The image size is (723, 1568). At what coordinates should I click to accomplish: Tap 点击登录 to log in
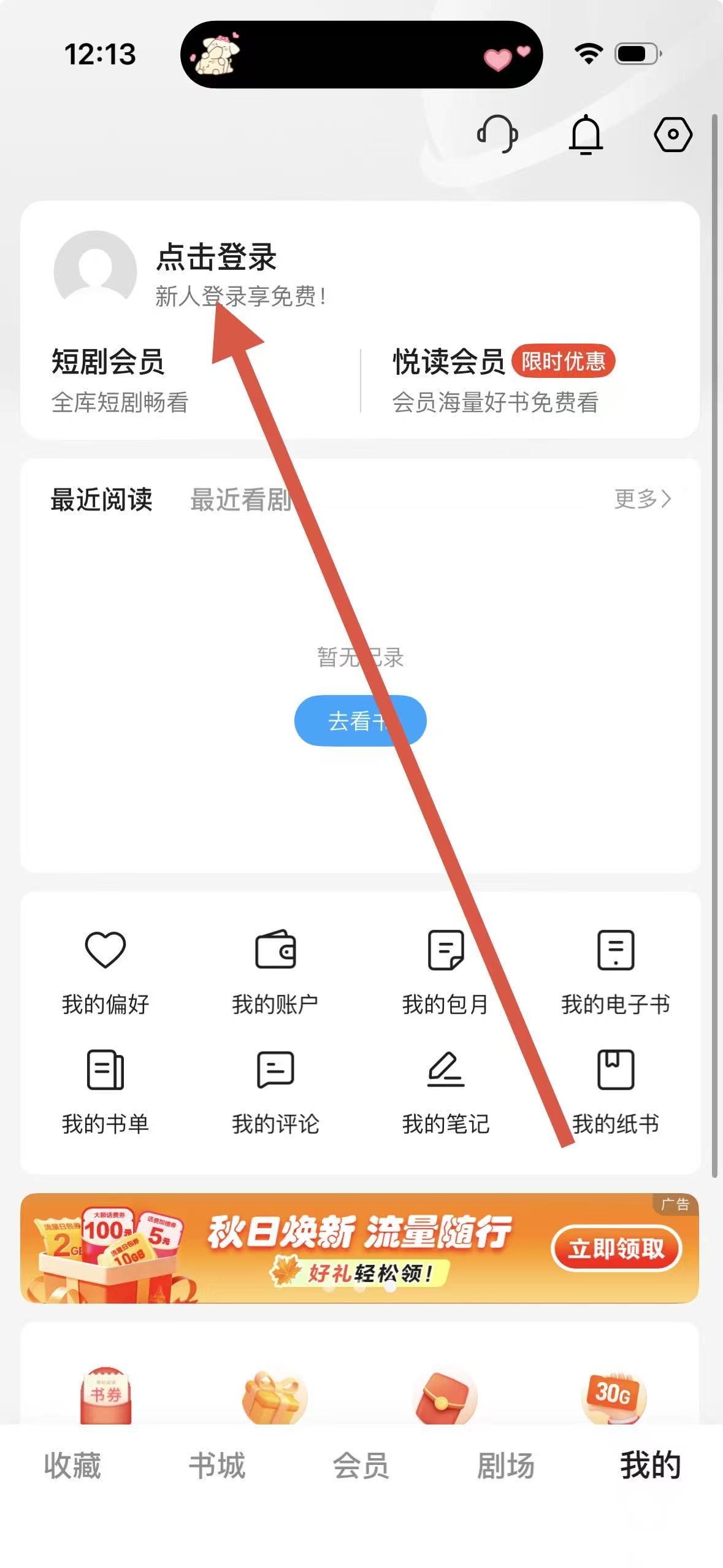(x=216, y=257)
